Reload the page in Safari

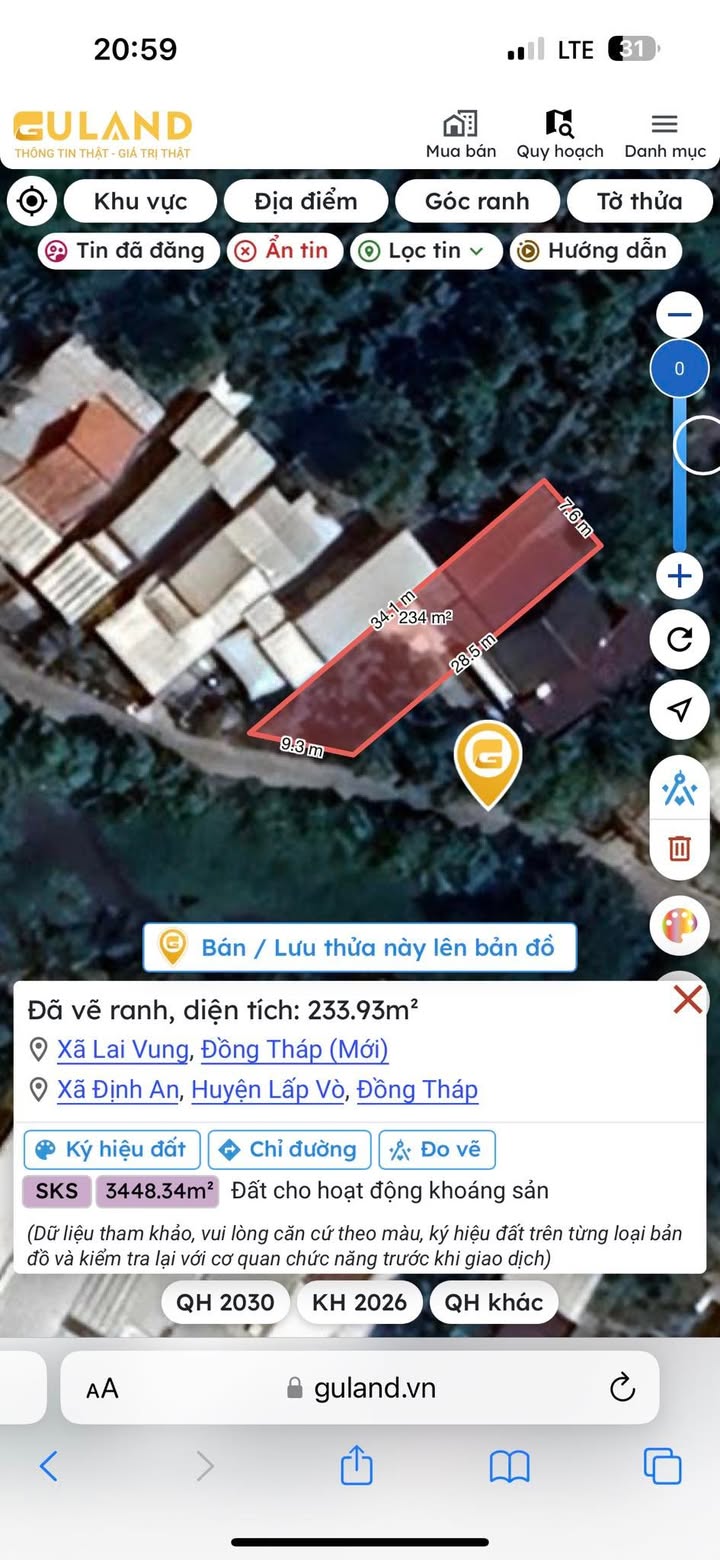pos(622,1388)
